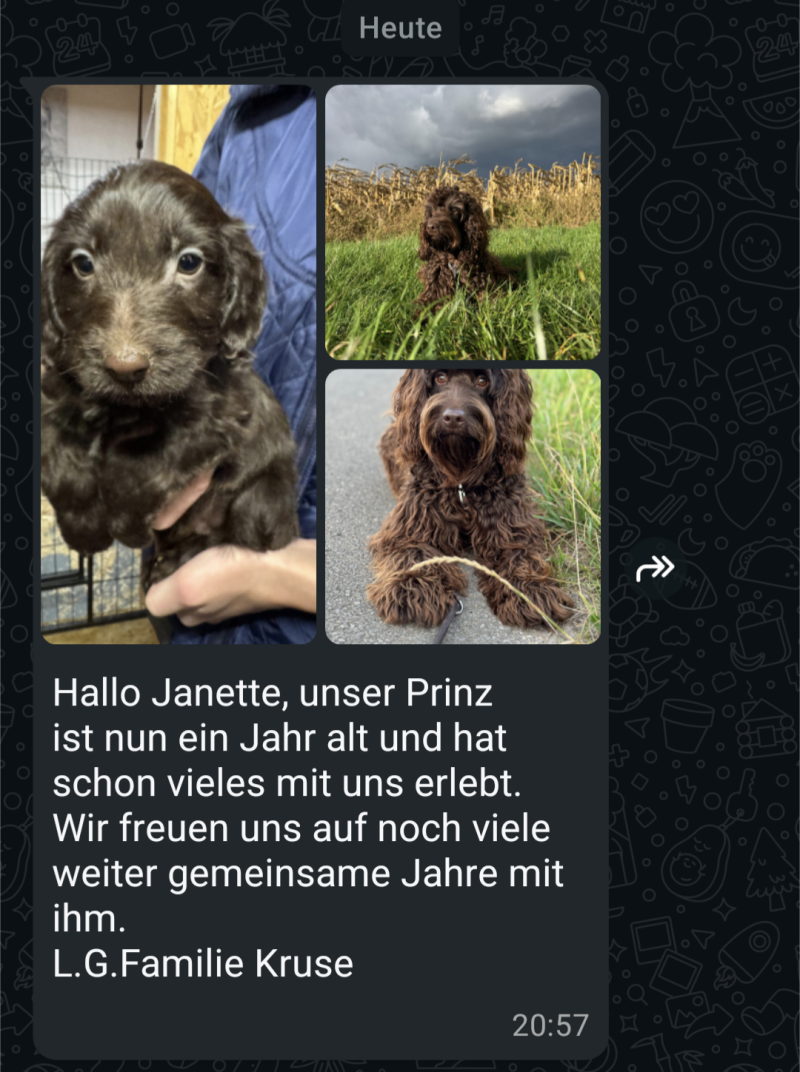
Task: Forward the message with the dog photos
Action: pyautogui.click(x=656, y=569)
